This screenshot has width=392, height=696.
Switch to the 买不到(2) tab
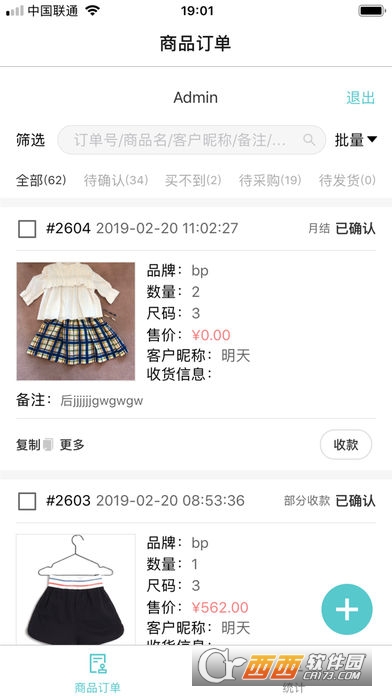tap(193, 180)
